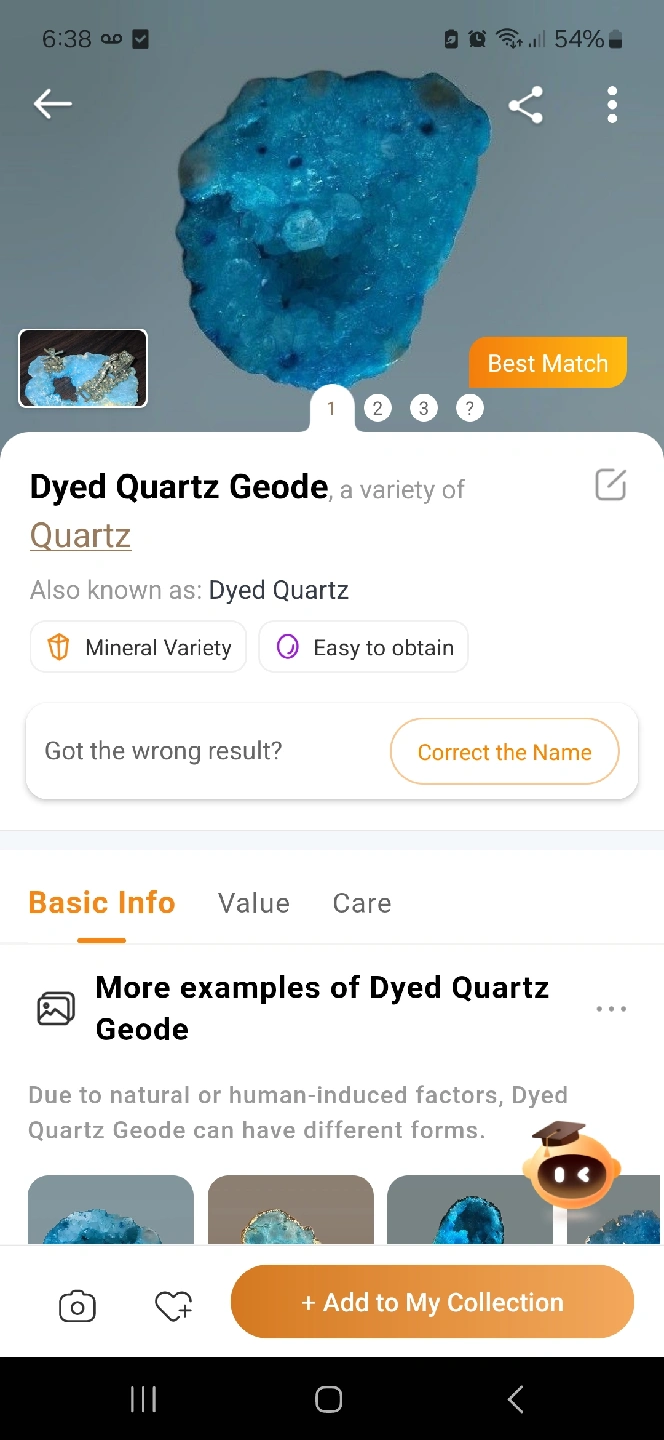Switch to the Care tab
The height and width of the screenshot is (1440, 664).
(x=362, y=903)
